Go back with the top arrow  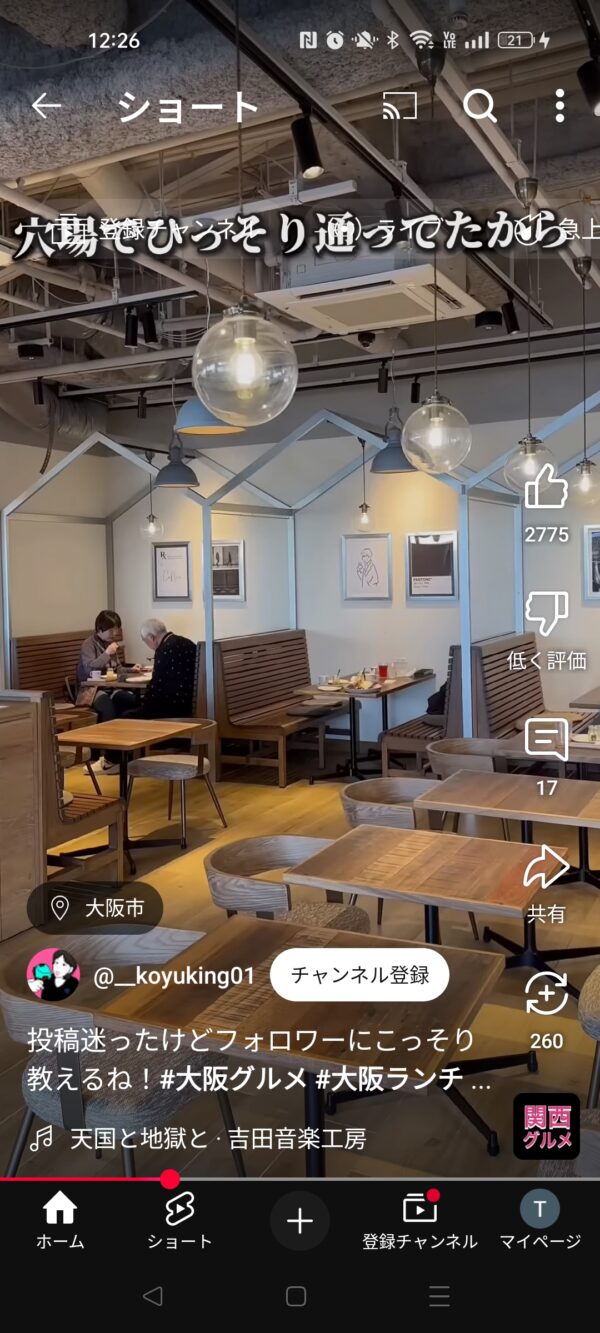(x=46, y=105)
